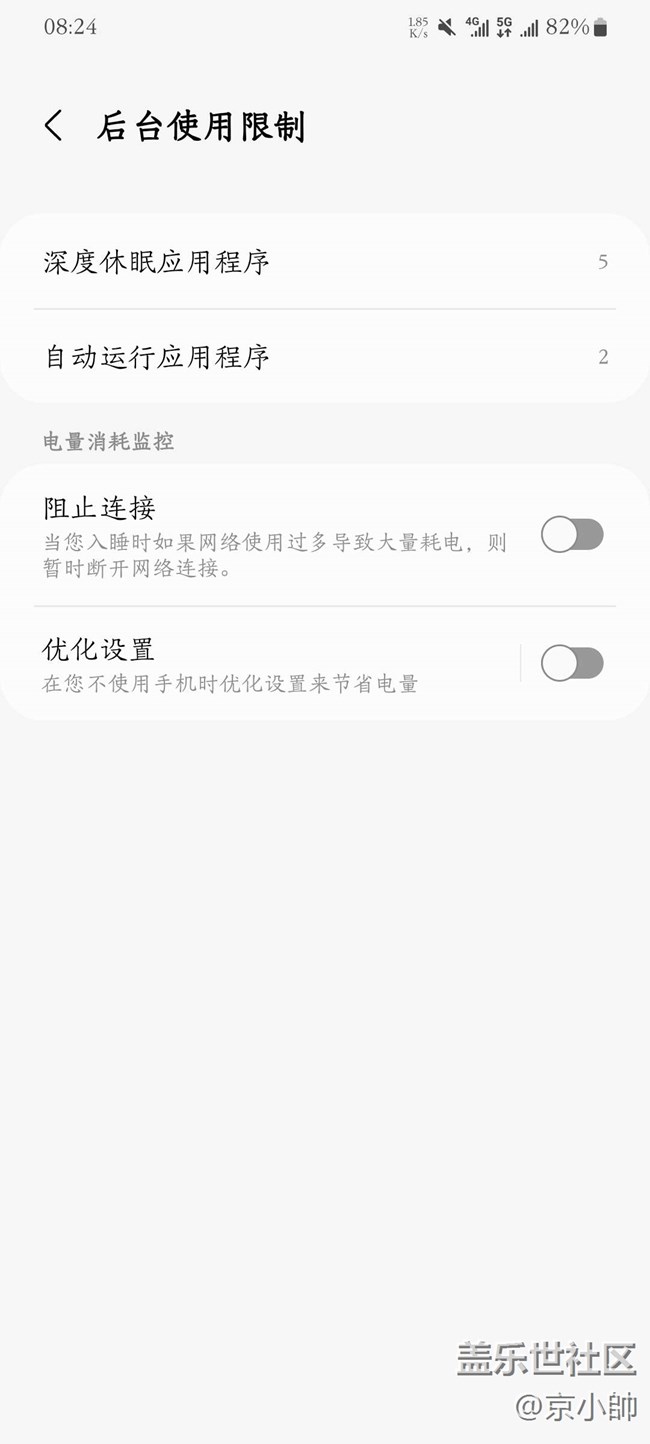
Task: Go back from 后台使用限制
Action: (x=54, y=126)
